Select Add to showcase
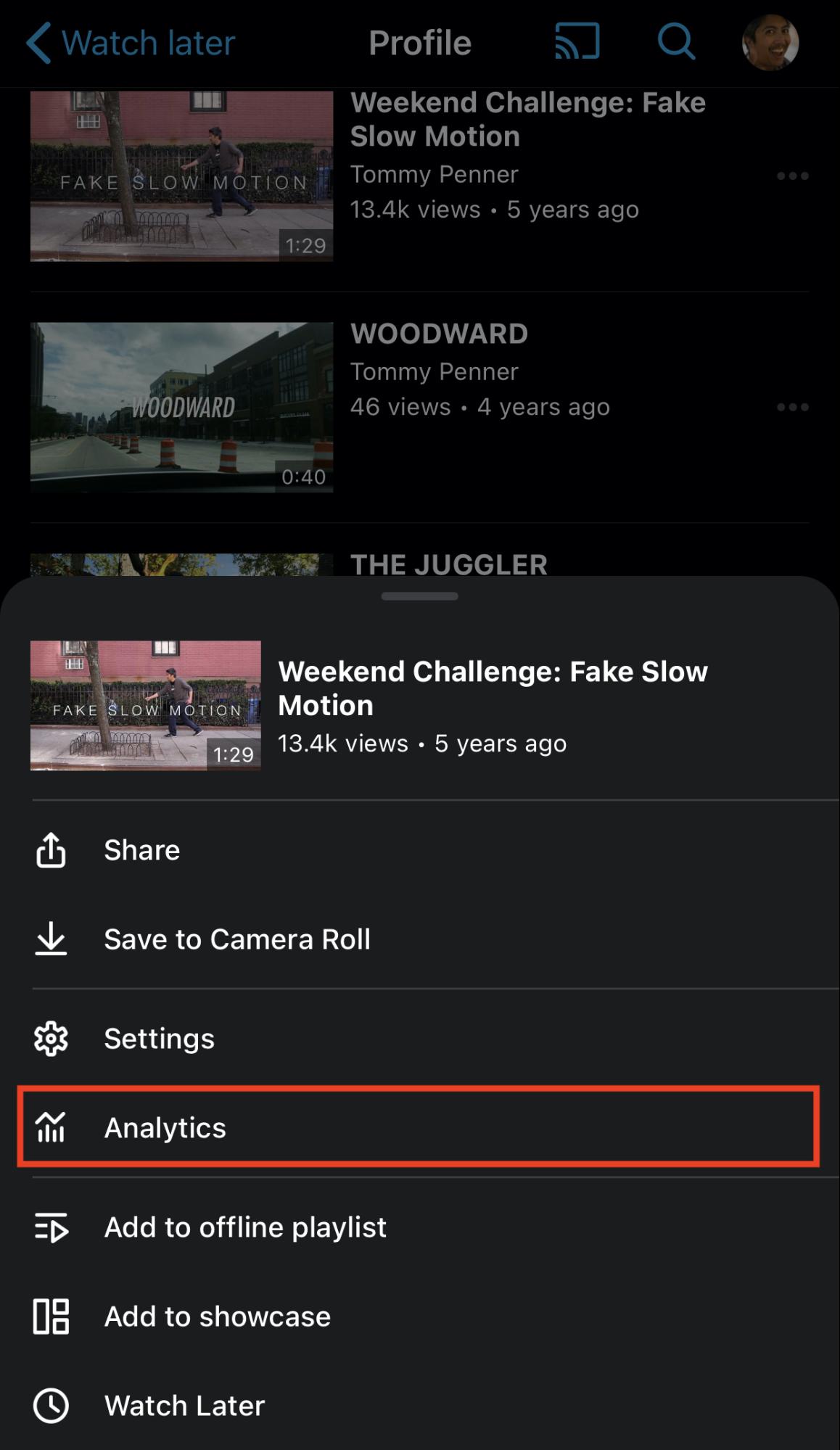 (x=420, y=1317)
